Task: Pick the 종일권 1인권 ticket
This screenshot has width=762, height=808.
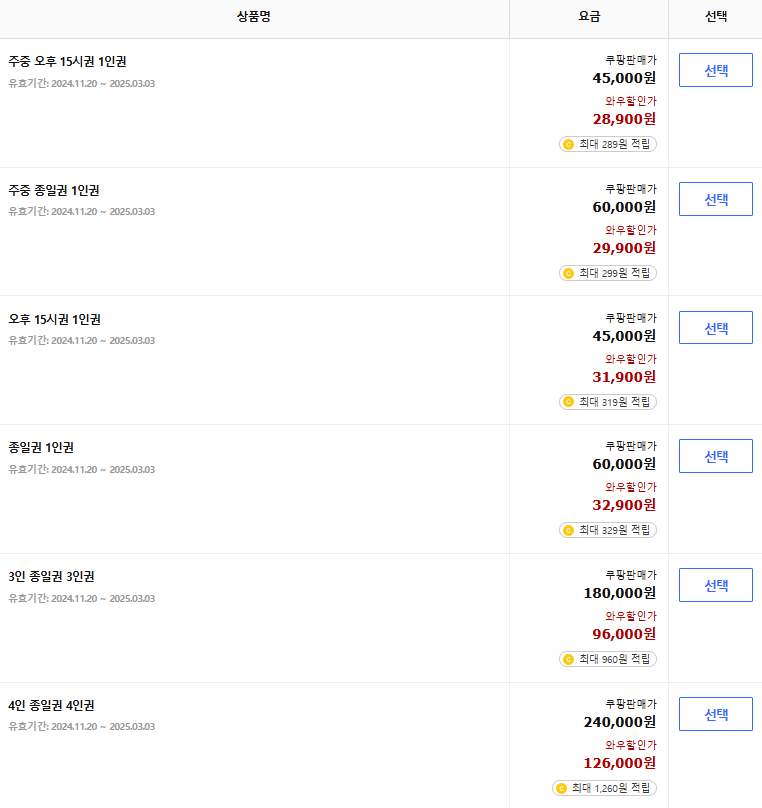Action: (716, 456)
